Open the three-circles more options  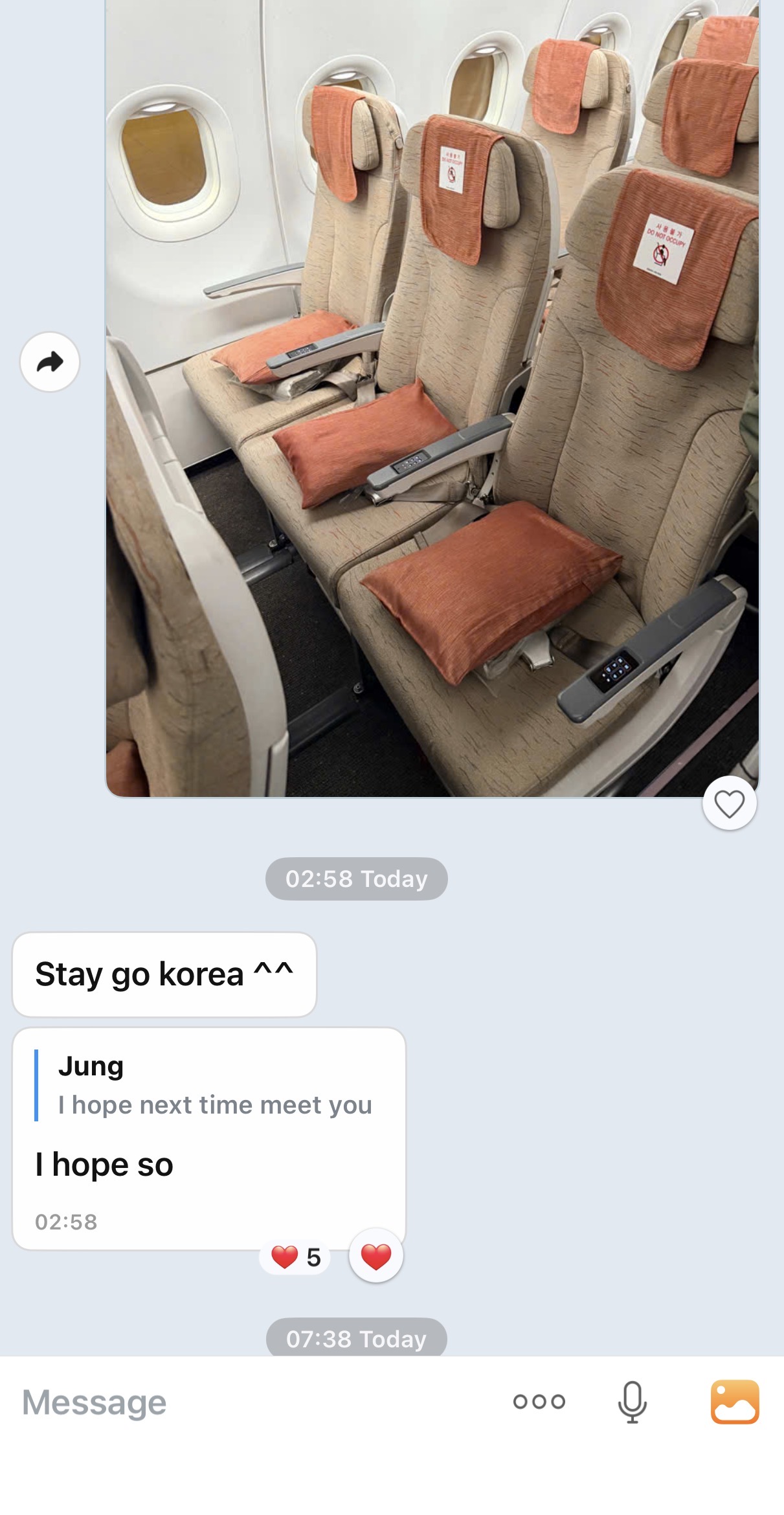[539, 1402]
